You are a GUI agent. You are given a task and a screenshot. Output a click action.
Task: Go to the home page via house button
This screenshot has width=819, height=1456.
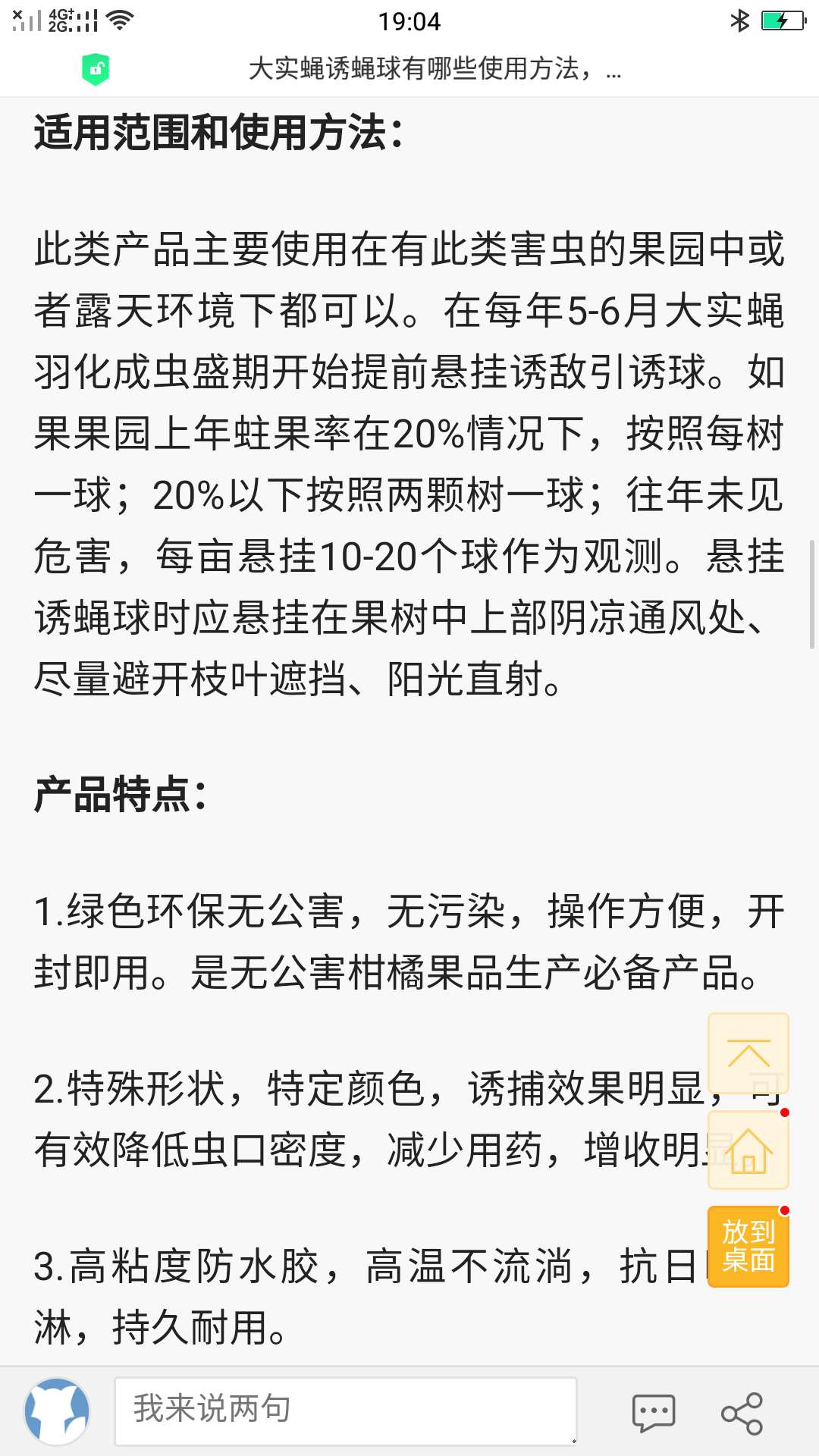[748, 1150]
